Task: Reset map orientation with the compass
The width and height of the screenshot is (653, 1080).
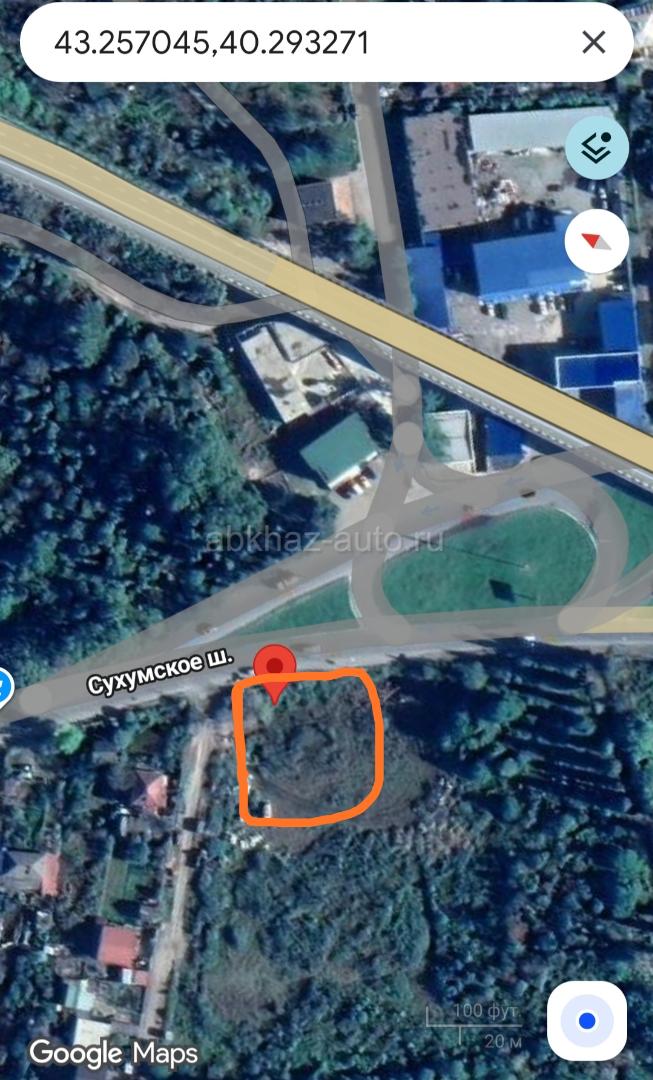Action: tap(597, 241)
